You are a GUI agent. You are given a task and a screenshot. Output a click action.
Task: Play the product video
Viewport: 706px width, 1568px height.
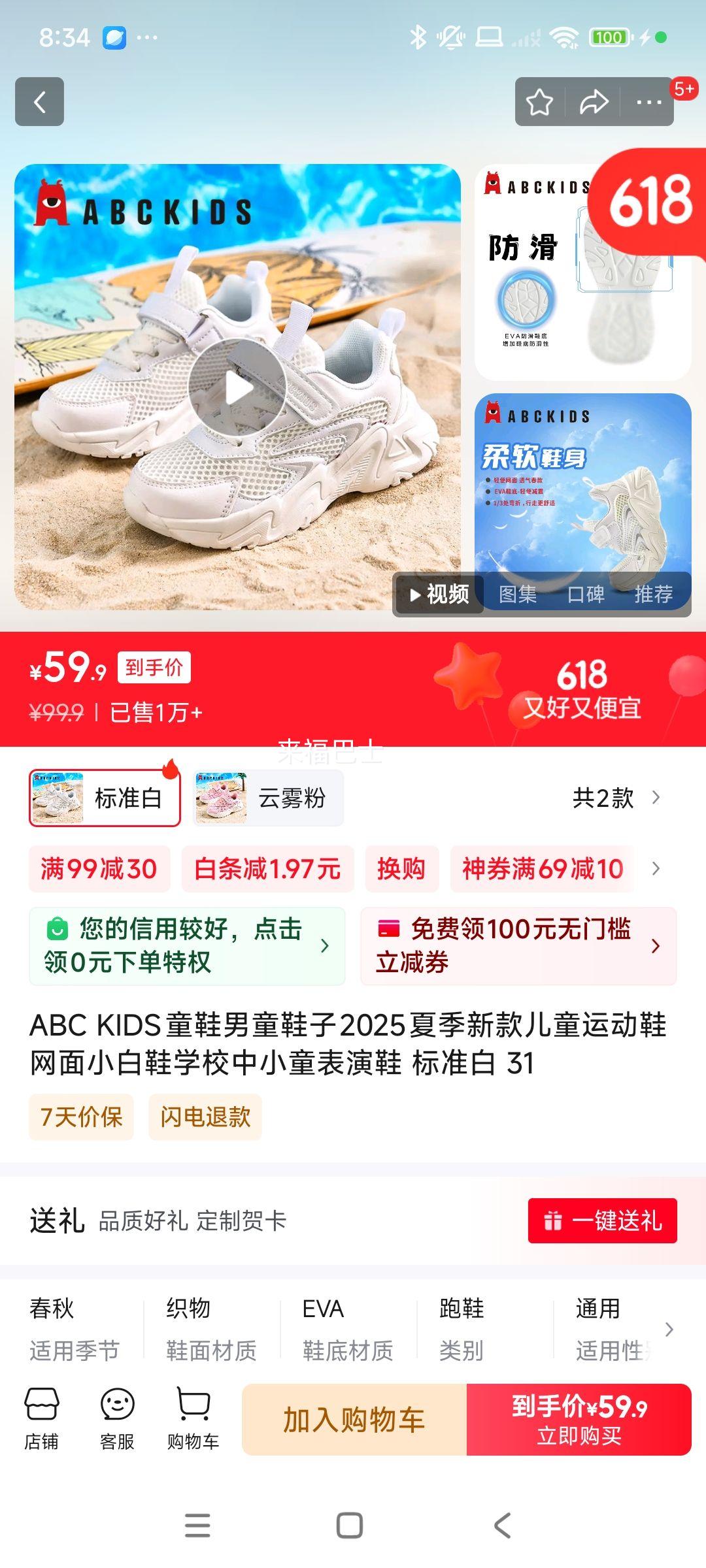tap(238, 389)
